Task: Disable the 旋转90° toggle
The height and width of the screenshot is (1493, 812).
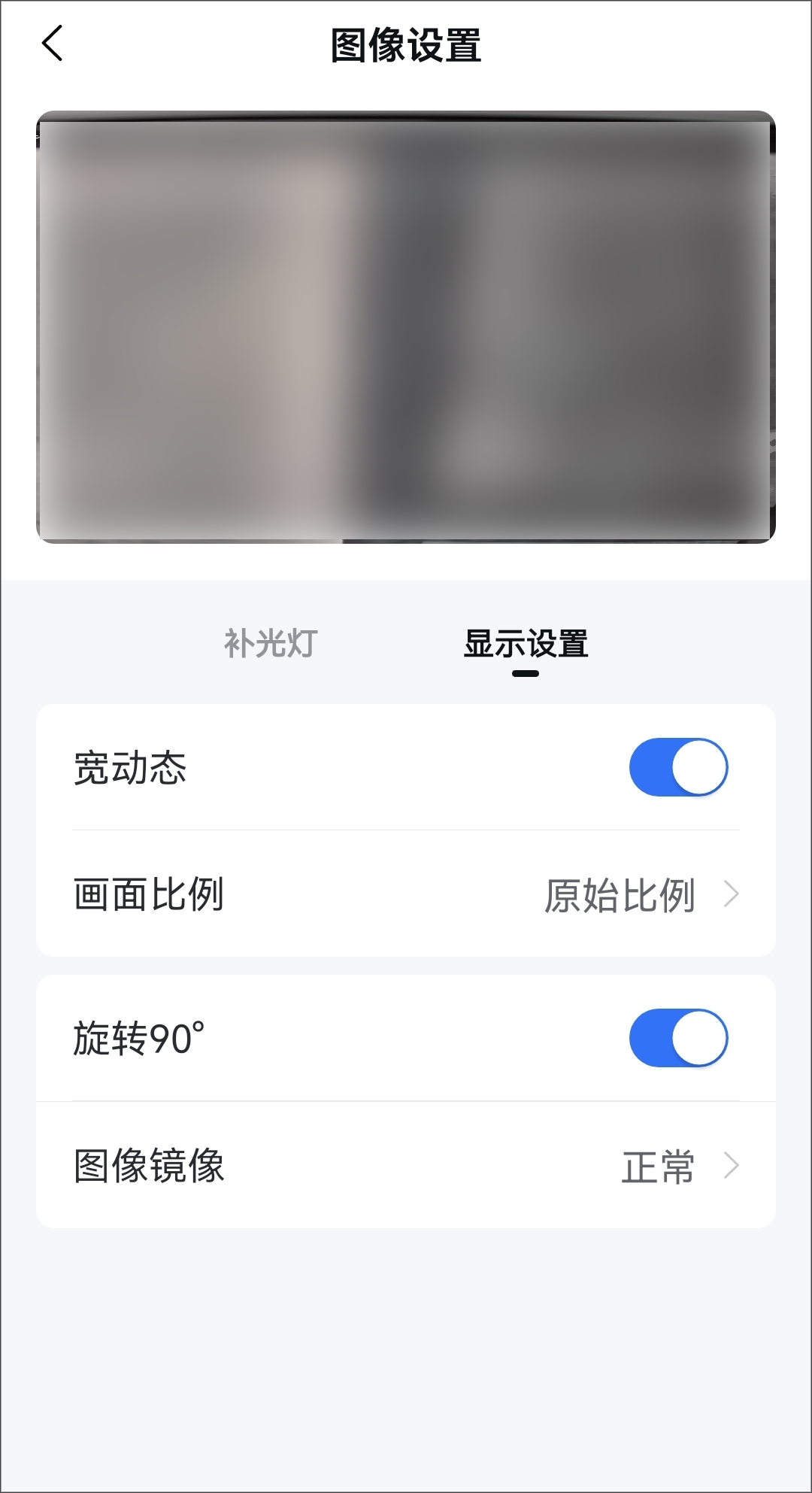Action: [678, 1038]
